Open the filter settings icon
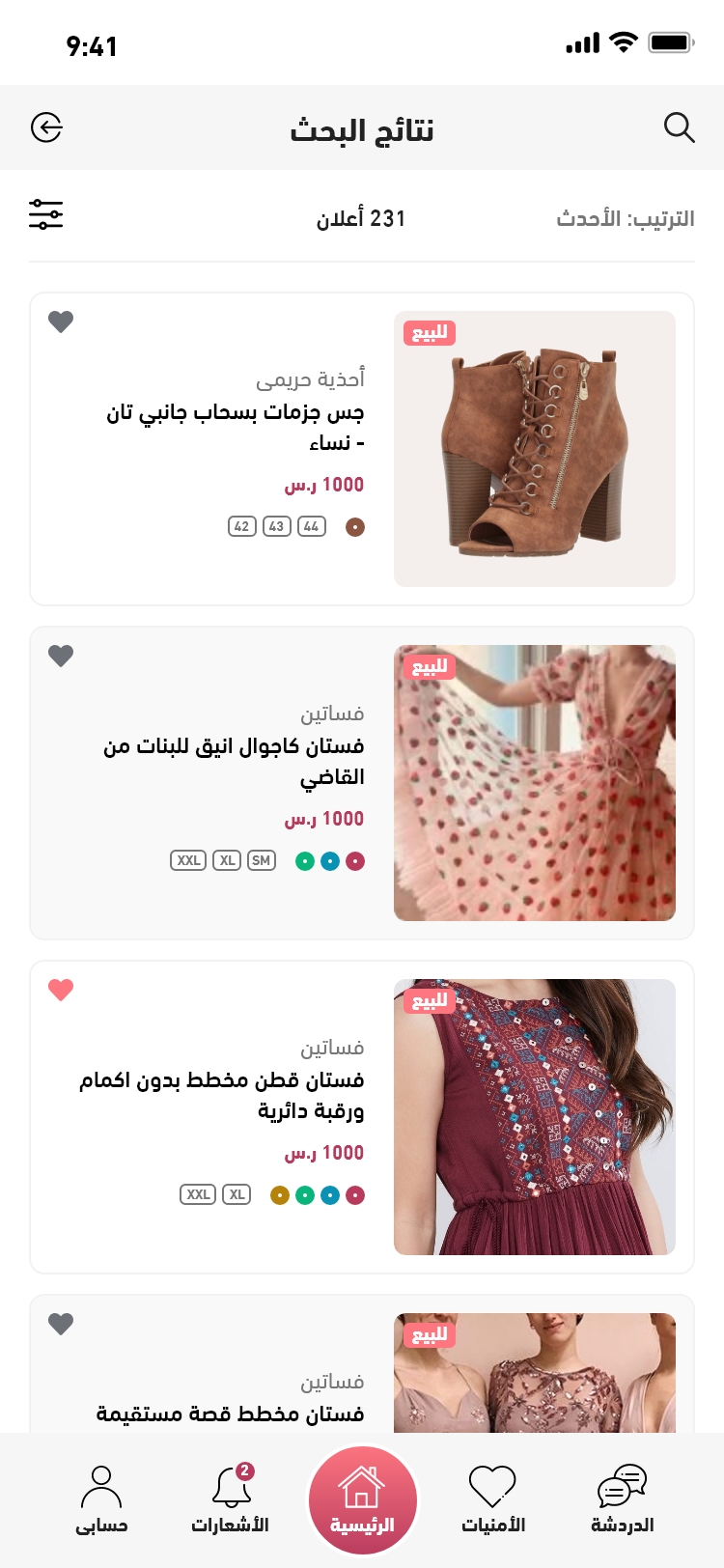 45,214
